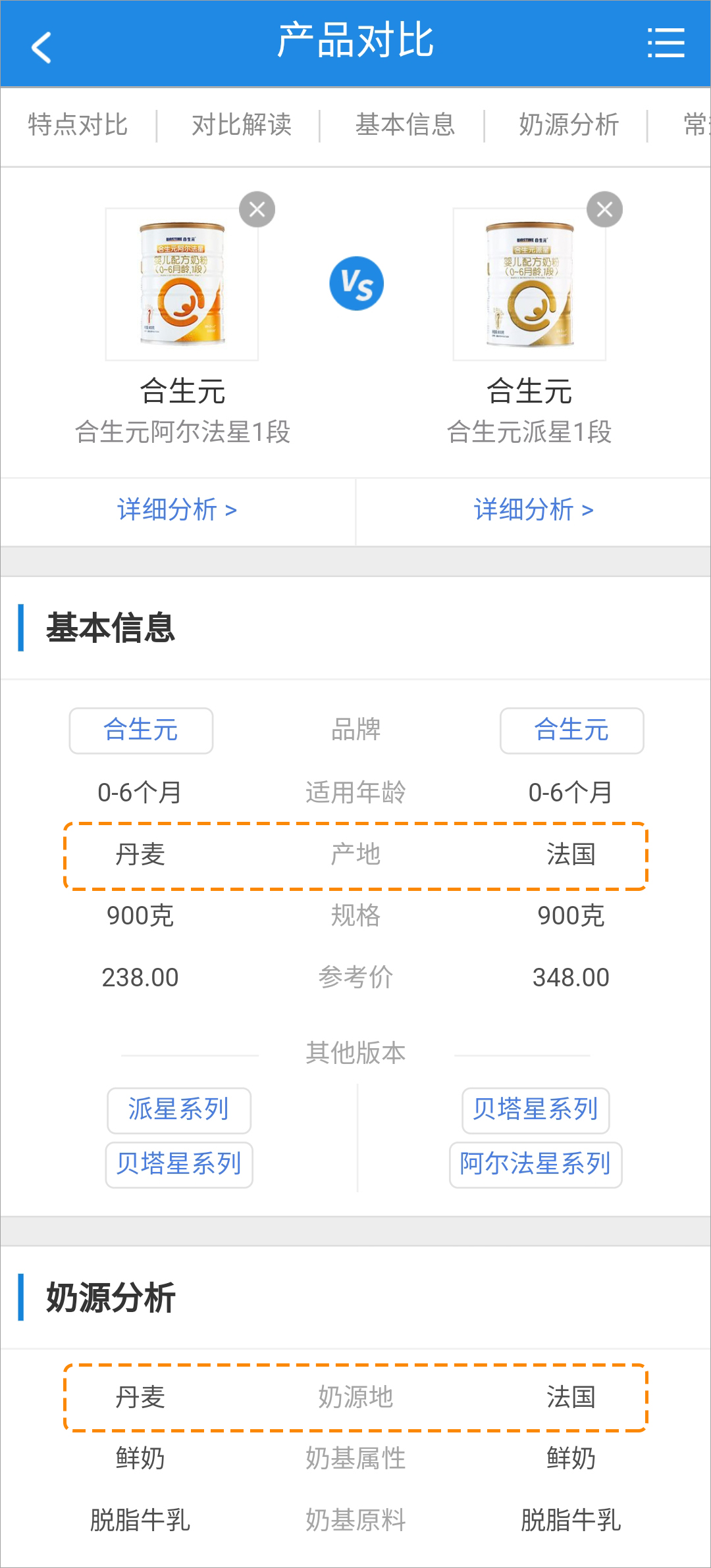Remove 合生元派星1段 from comparison
Screen dimensions: 711x1568
604,209
